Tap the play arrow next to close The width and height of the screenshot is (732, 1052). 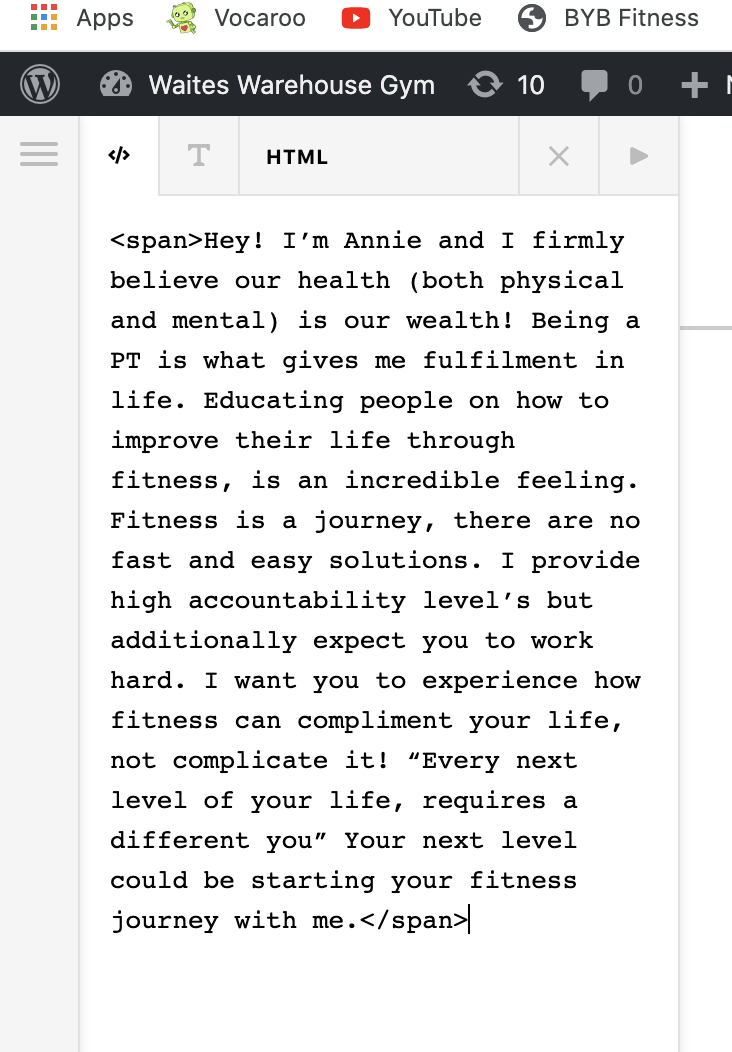tap(638, 156)
